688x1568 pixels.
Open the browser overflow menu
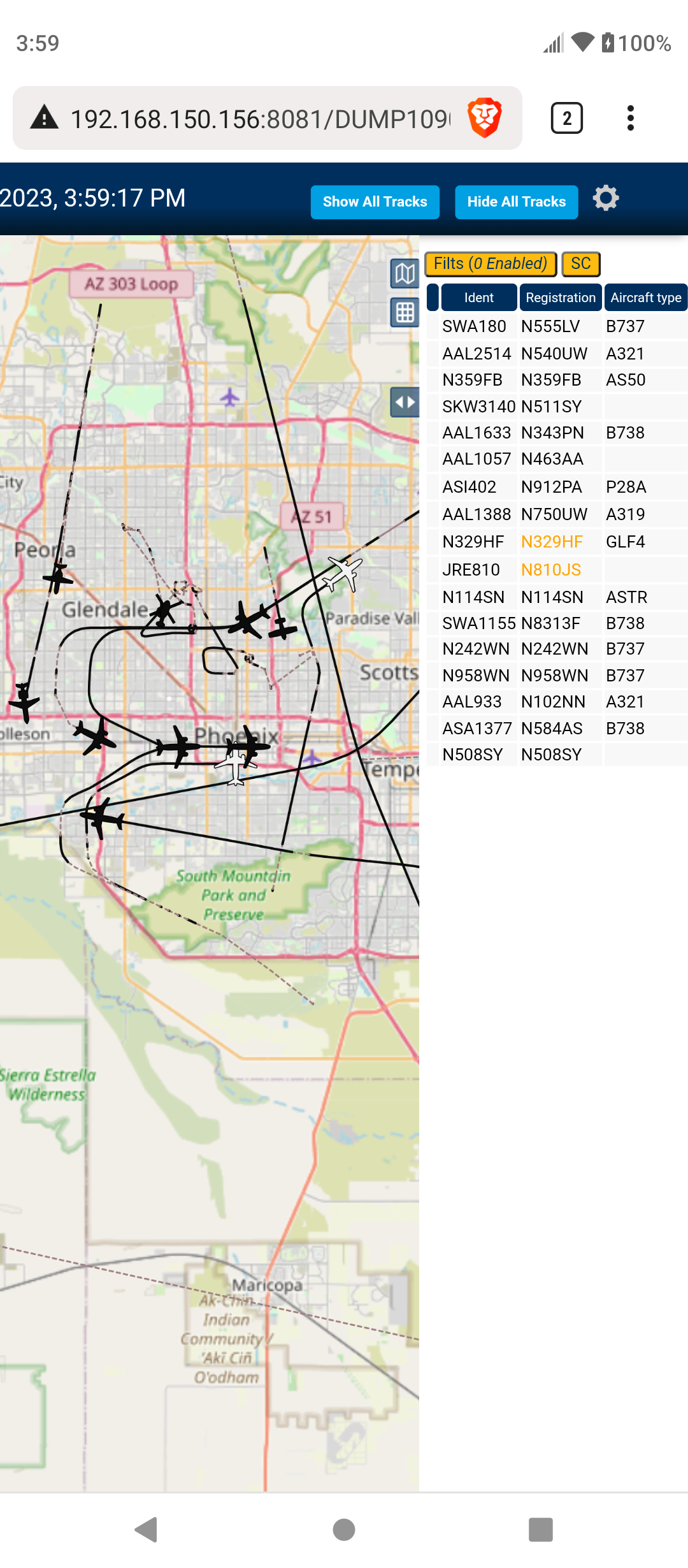coord(630,119)
